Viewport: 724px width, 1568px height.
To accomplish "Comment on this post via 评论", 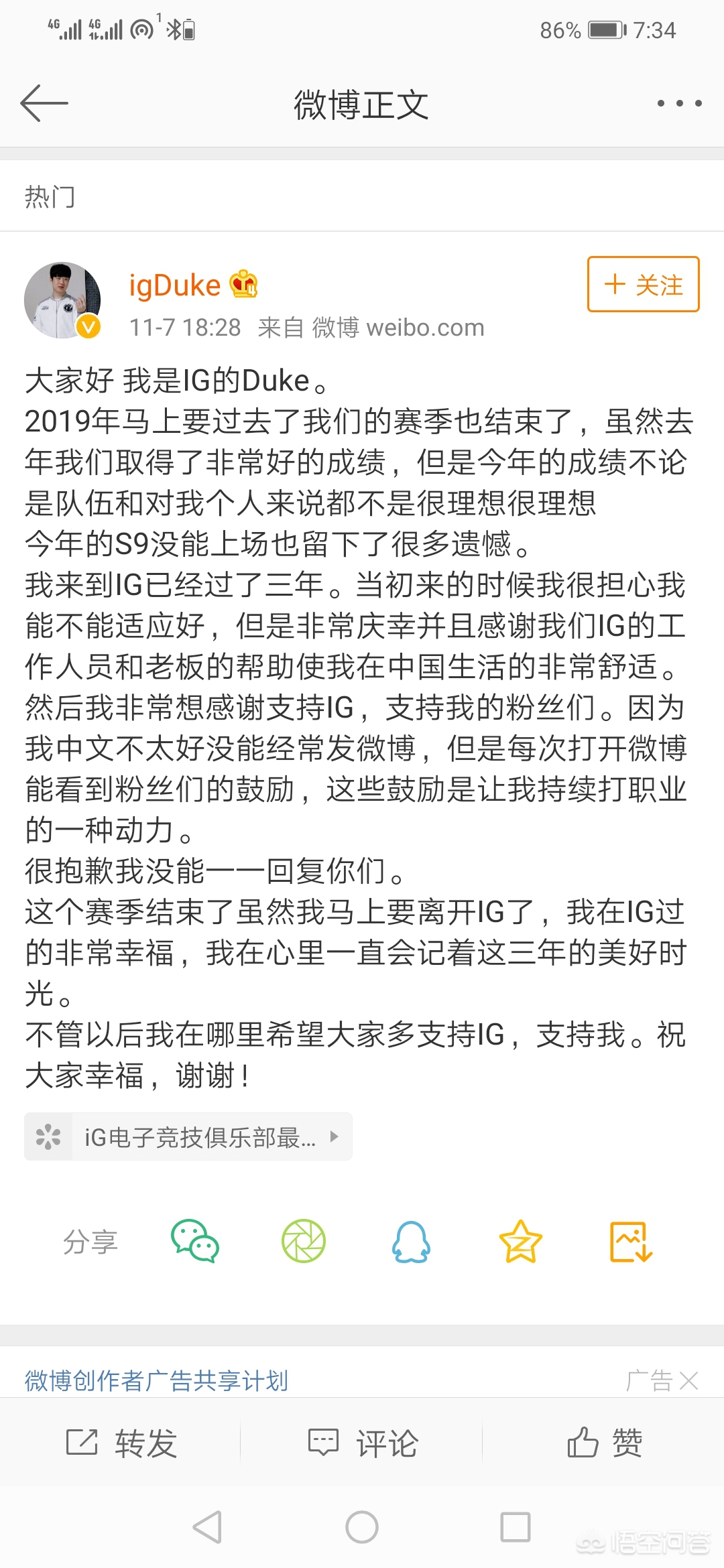I will click(x=363, y=1443).
